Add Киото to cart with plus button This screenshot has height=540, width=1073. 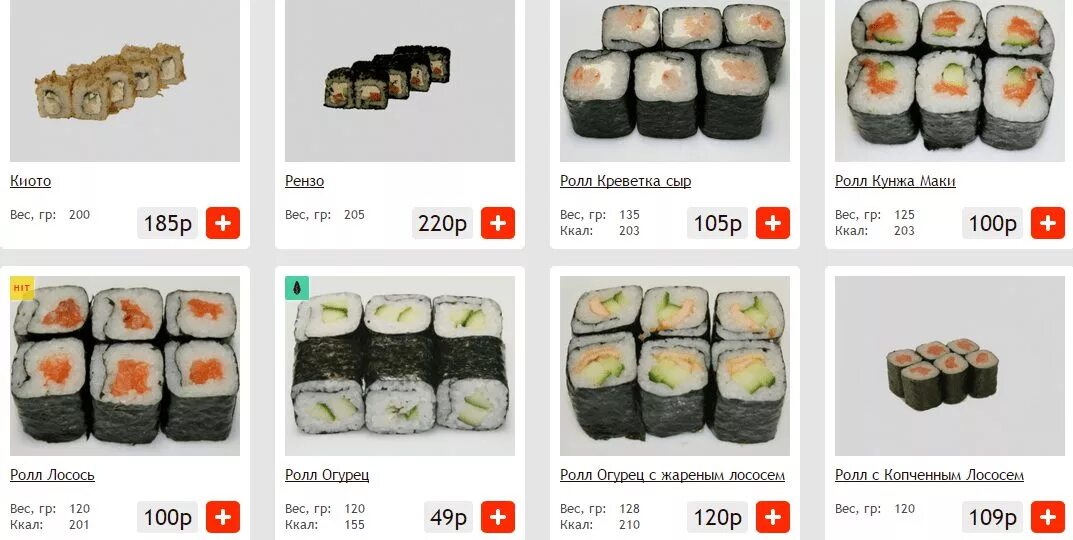(x=222, y=223)
